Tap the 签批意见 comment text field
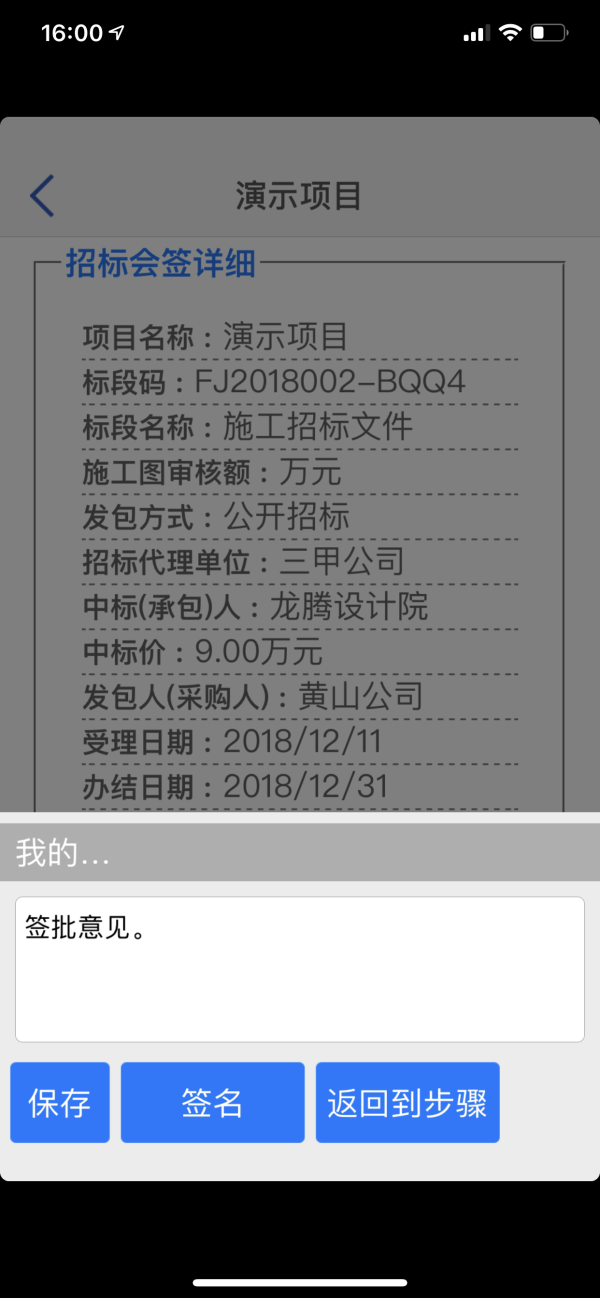This screenshot has width=600, height=1298. 300,968
